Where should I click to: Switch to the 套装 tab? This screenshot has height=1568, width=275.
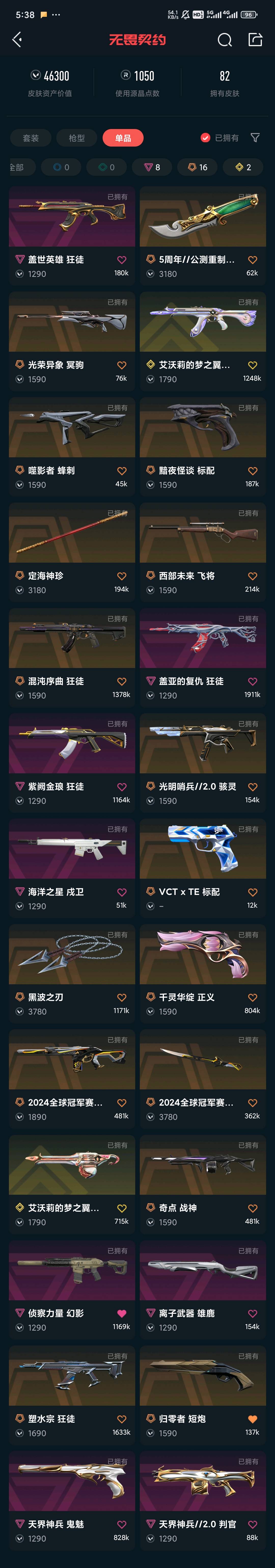(x=31, y=138)
